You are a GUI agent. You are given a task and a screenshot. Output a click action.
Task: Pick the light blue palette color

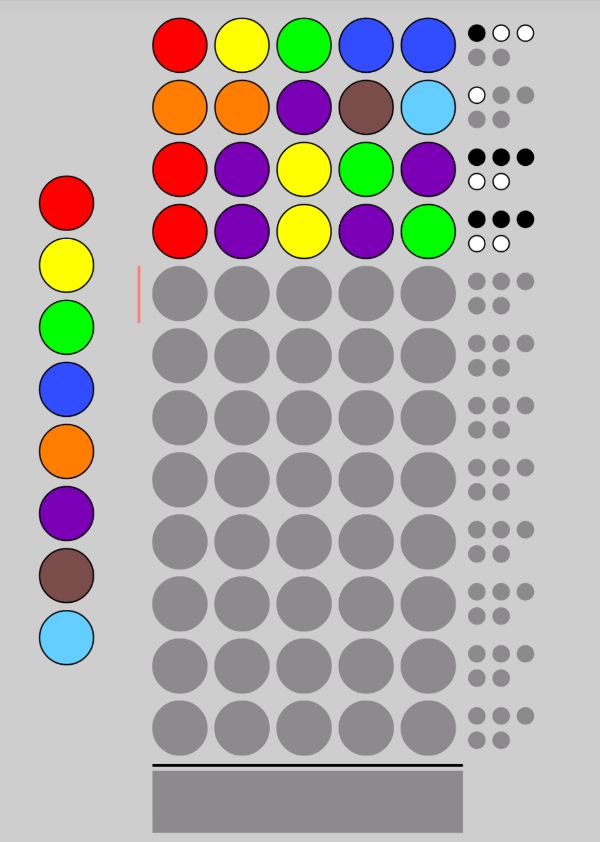66,637
